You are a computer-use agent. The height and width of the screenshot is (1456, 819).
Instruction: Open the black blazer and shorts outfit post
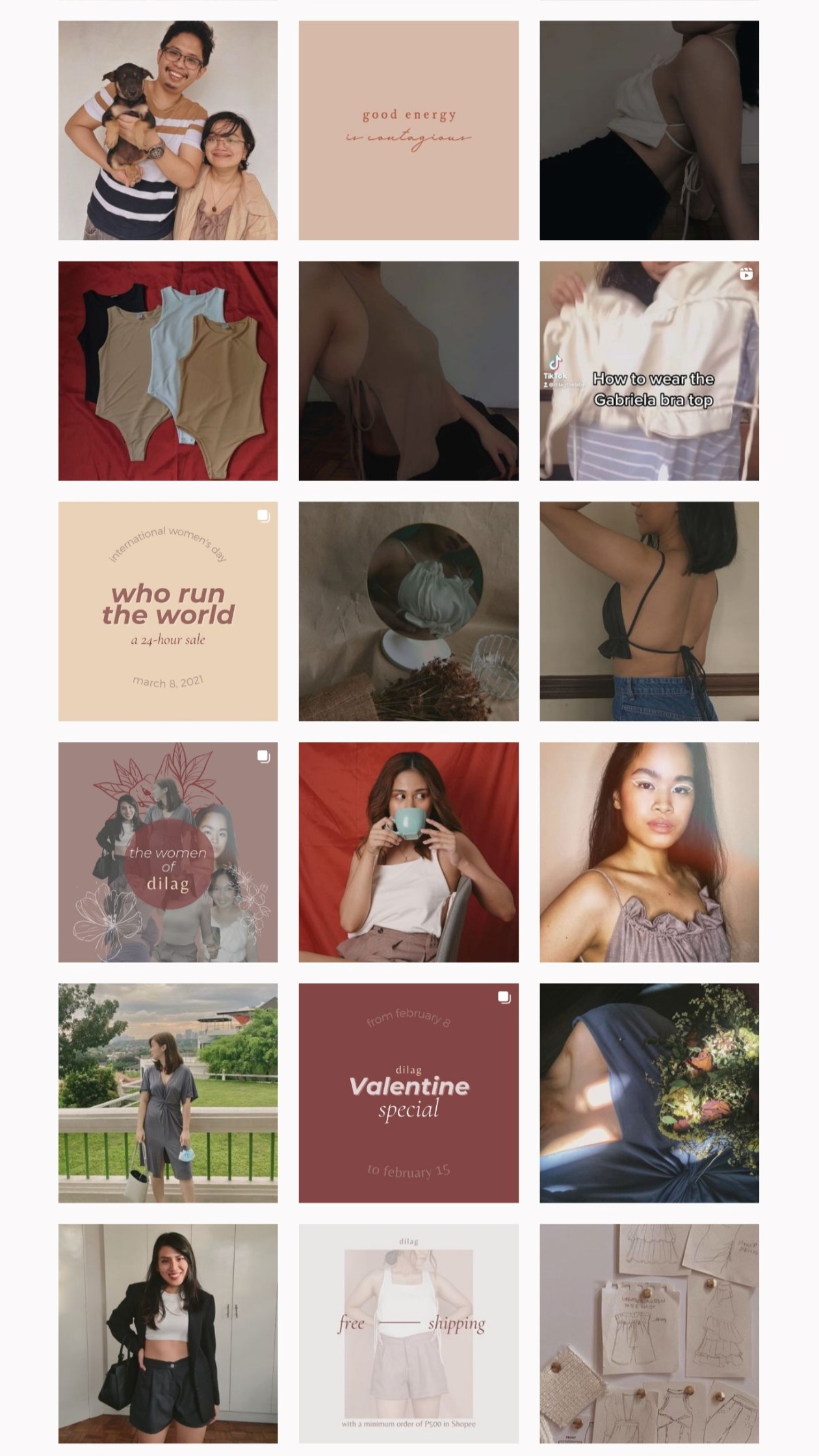click(168, 1333)
